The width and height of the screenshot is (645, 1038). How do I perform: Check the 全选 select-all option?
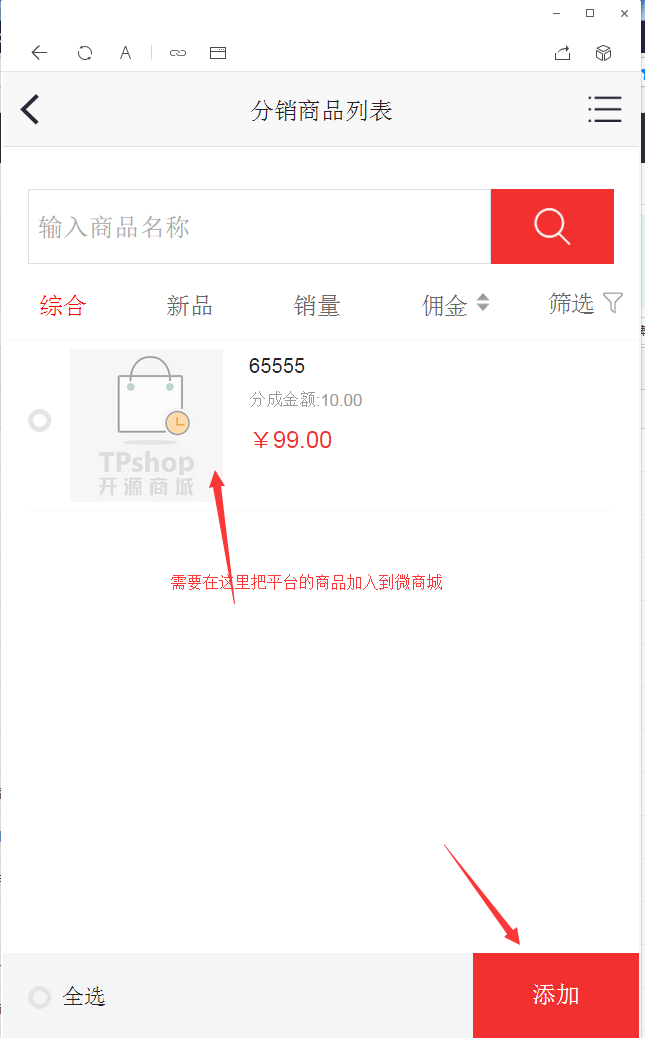pos(40,996)
